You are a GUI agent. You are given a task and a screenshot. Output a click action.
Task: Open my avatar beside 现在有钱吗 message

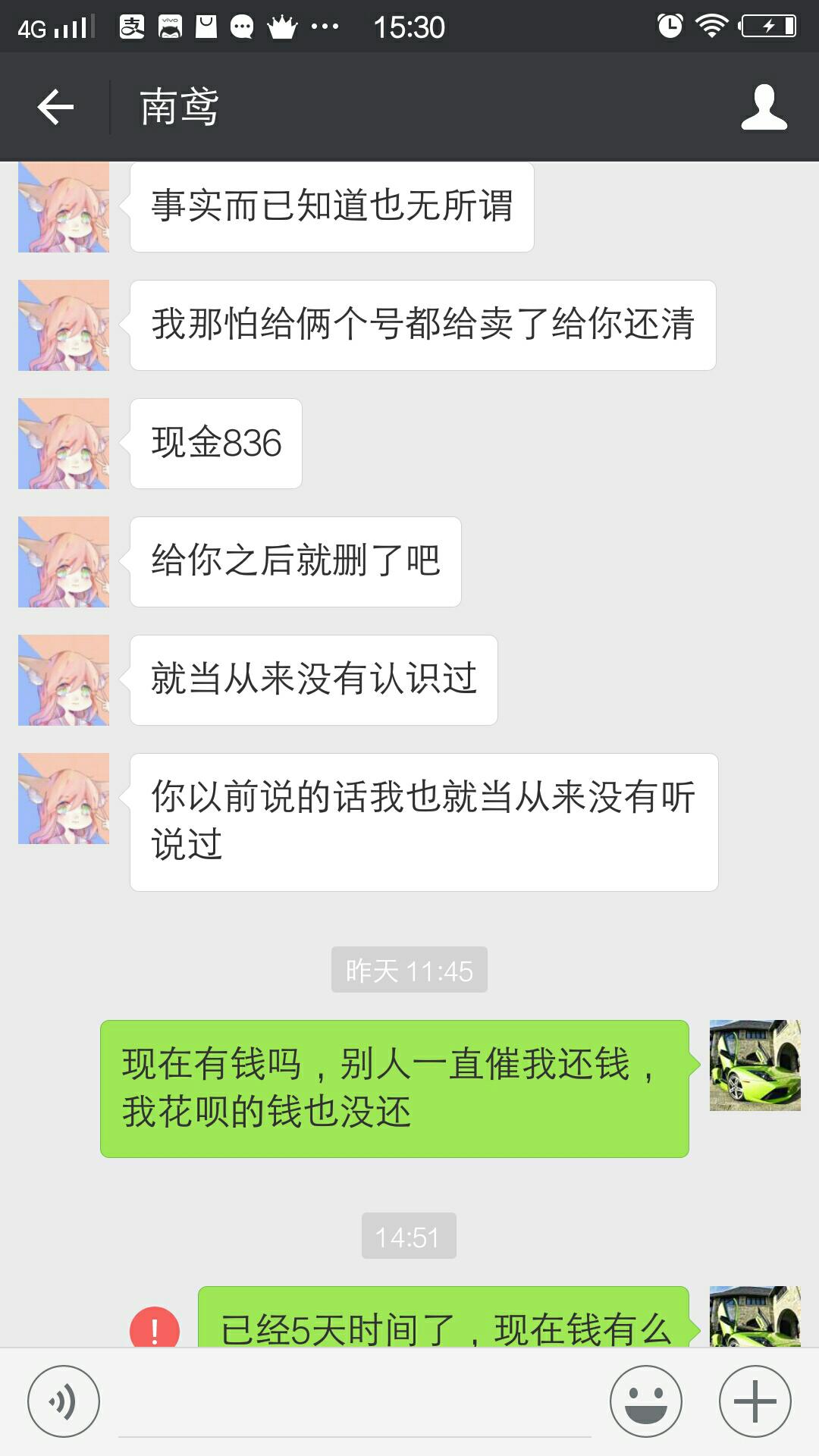[755, 1065]
